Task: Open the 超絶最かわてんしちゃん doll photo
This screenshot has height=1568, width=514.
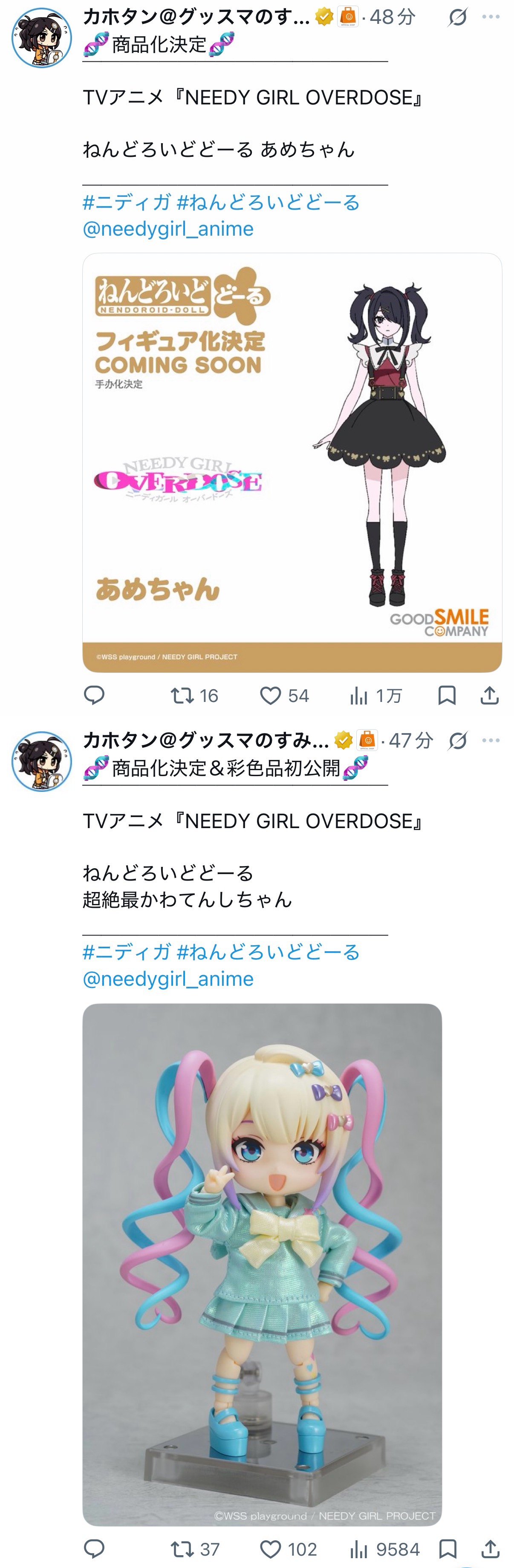Action: [262, 1264]
